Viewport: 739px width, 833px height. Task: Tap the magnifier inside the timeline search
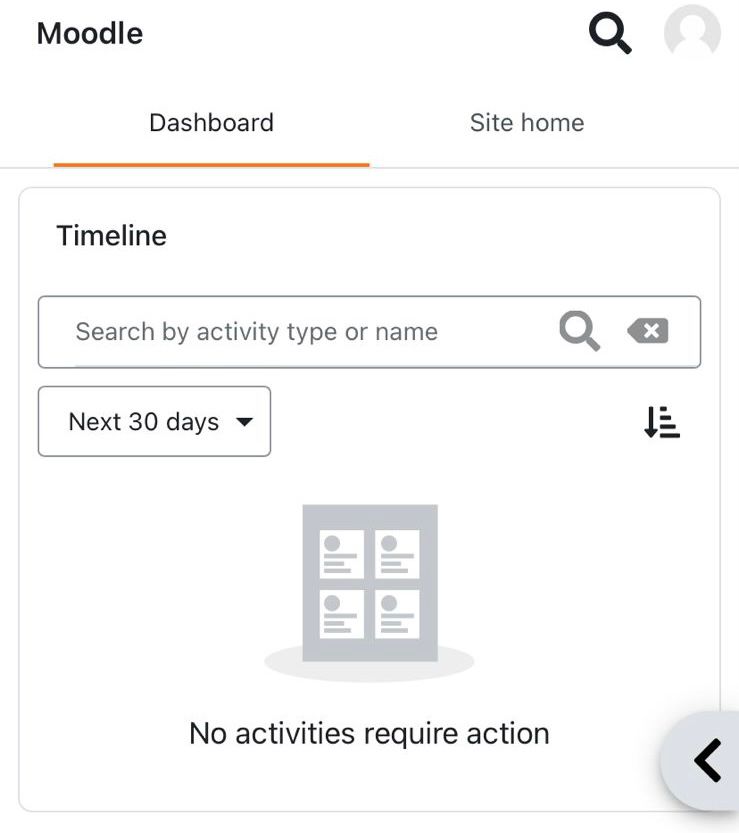[579, 331]
